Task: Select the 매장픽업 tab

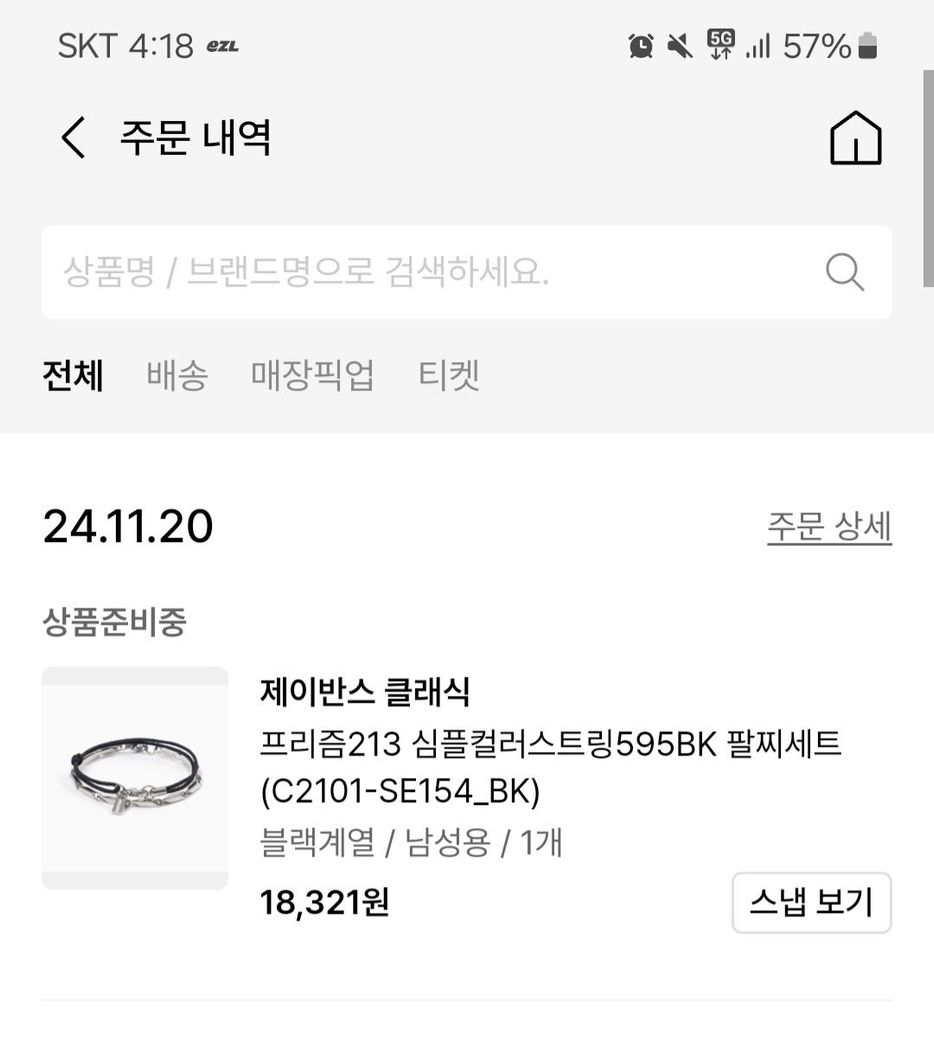Action: point(312,376)
